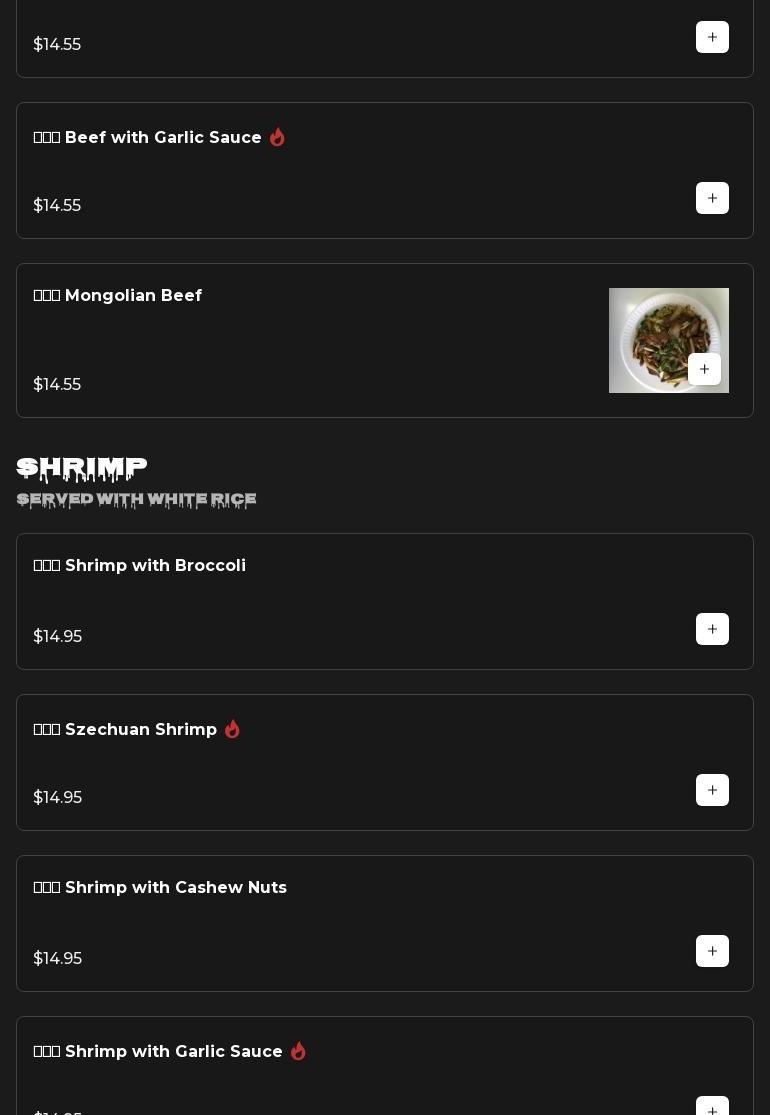Screen dimensions: 770x1115
Task: Add Szechuan Shrimp to the order
Action: tap(712, 790)
